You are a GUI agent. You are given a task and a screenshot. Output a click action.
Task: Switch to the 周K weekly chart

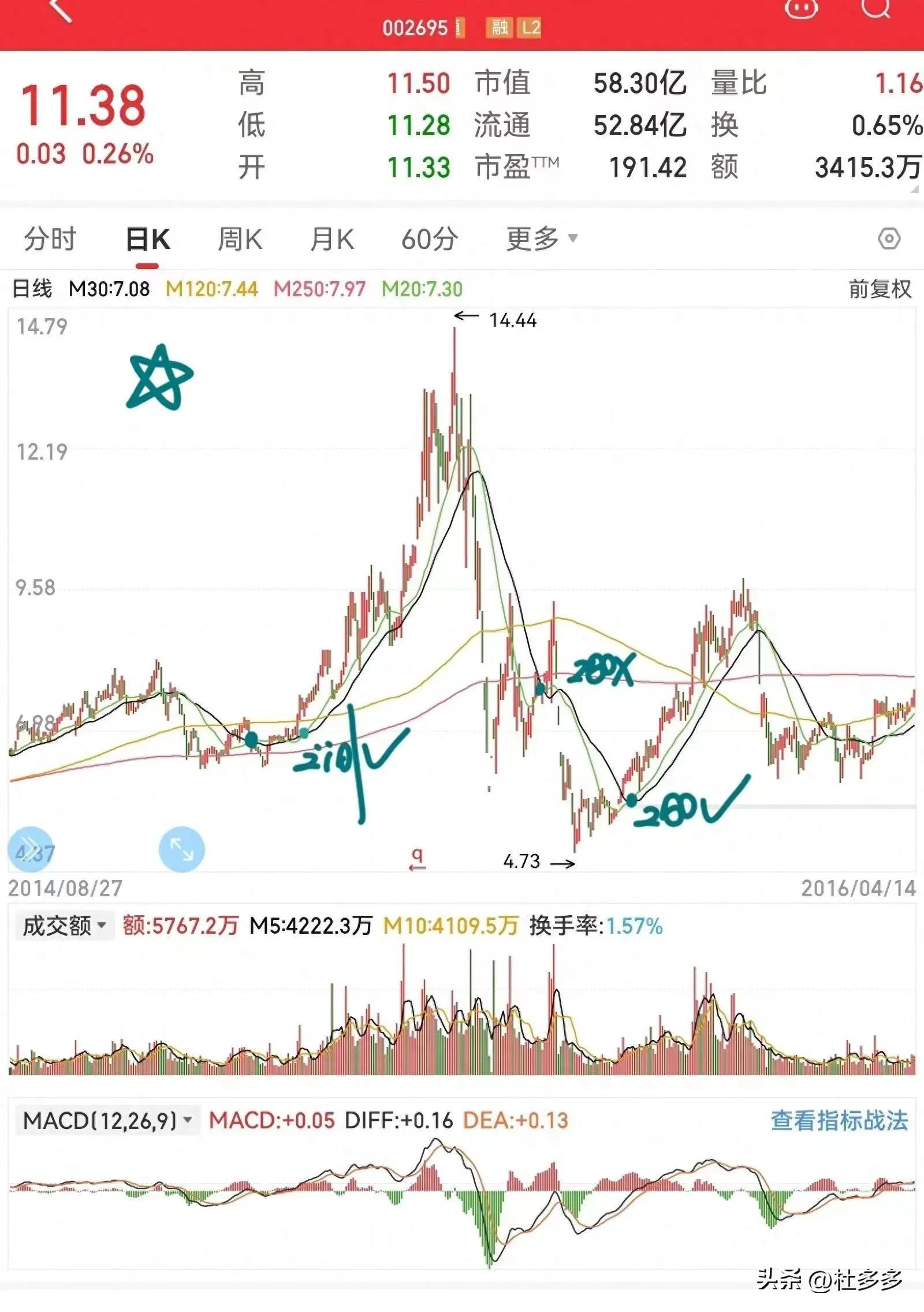coord(240,239)
